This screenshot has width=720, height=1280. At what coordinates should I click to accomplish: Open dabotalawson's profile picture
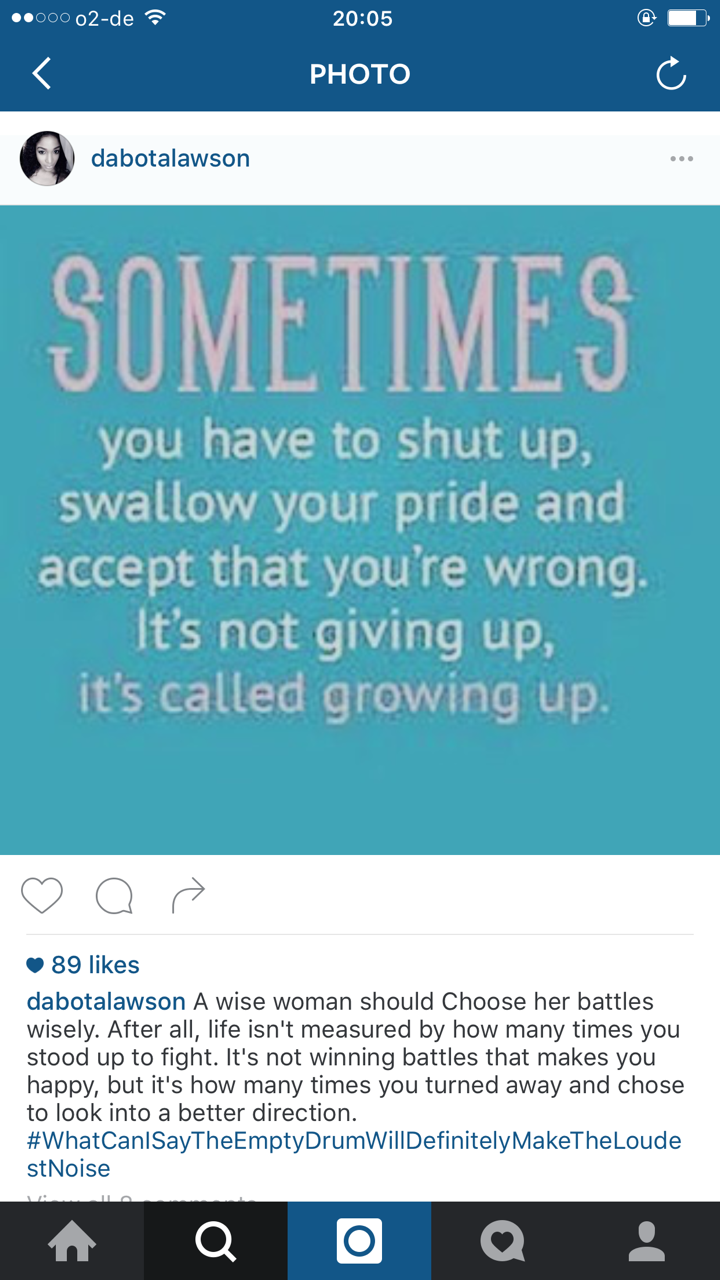pyautogui.click(x=47, y=158)
